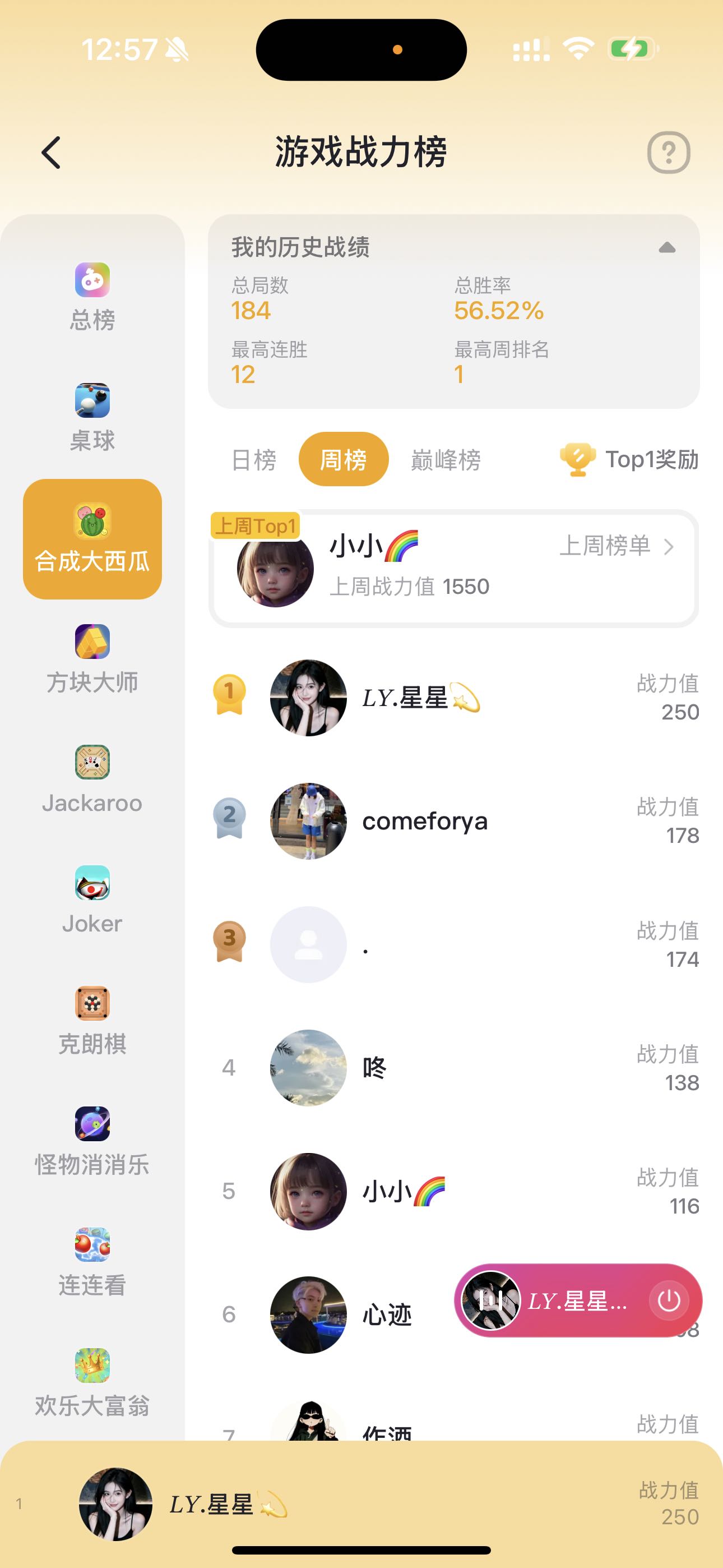Tap the power button on floating LY.星星 room

(668, 1301)
